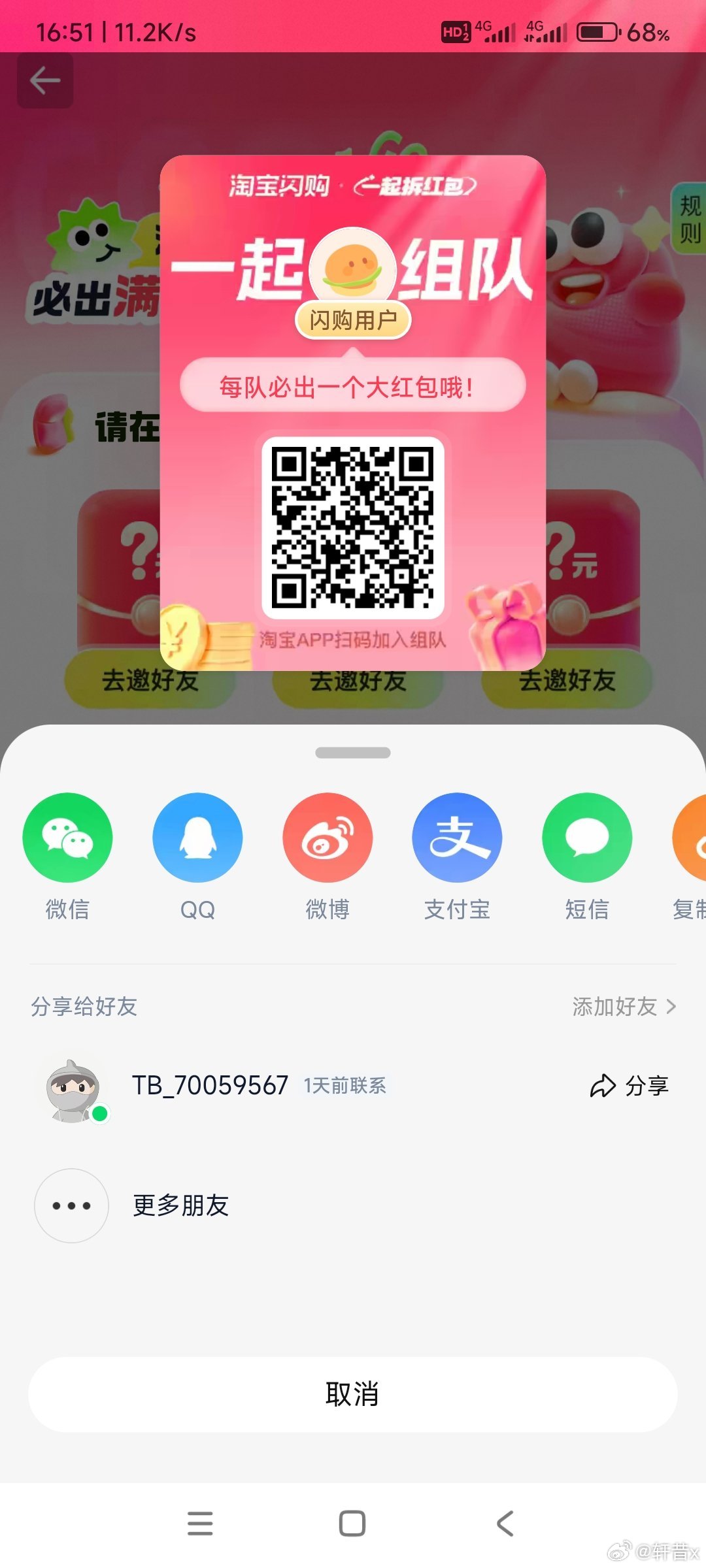This screenshot has width=706, height=1568.
Task: Open the system recent apps menu
Action: tap(200, 1524)
